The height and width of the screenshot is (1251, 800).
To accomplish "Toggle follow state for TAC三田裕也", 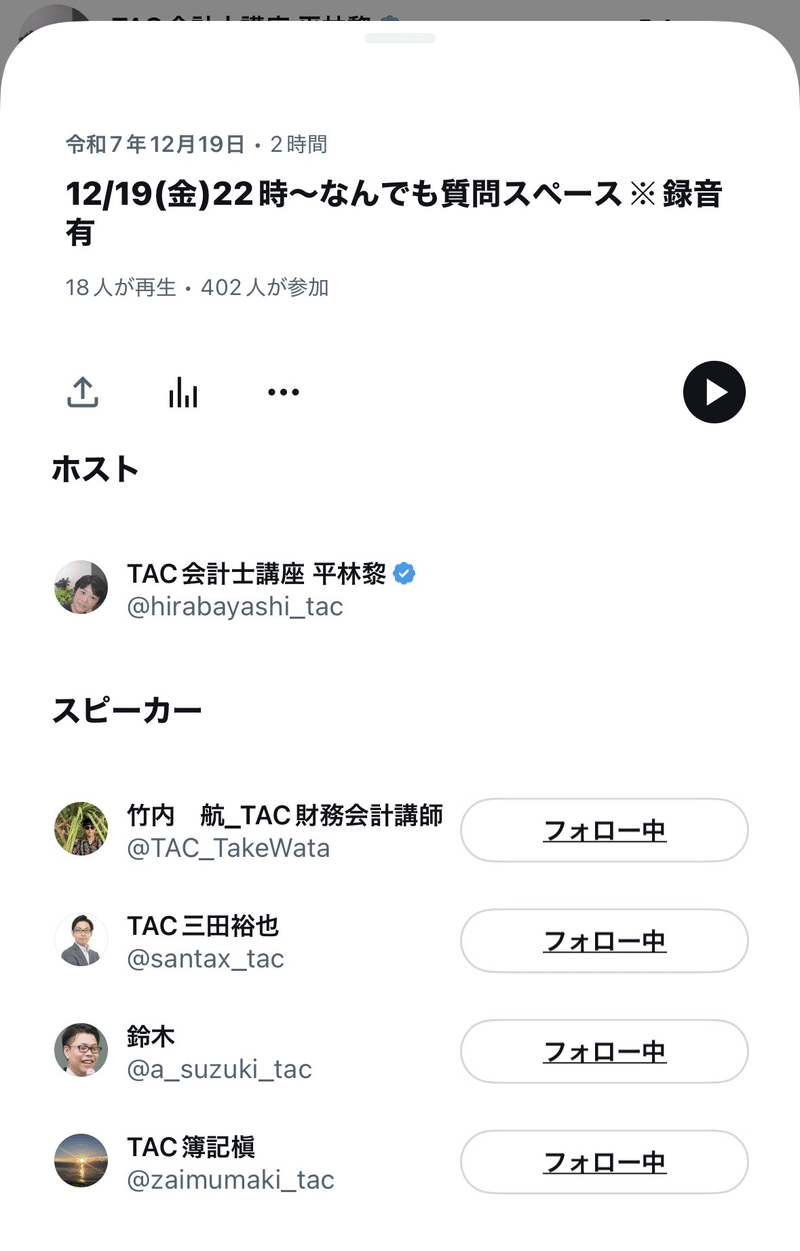I will point(604,941).
